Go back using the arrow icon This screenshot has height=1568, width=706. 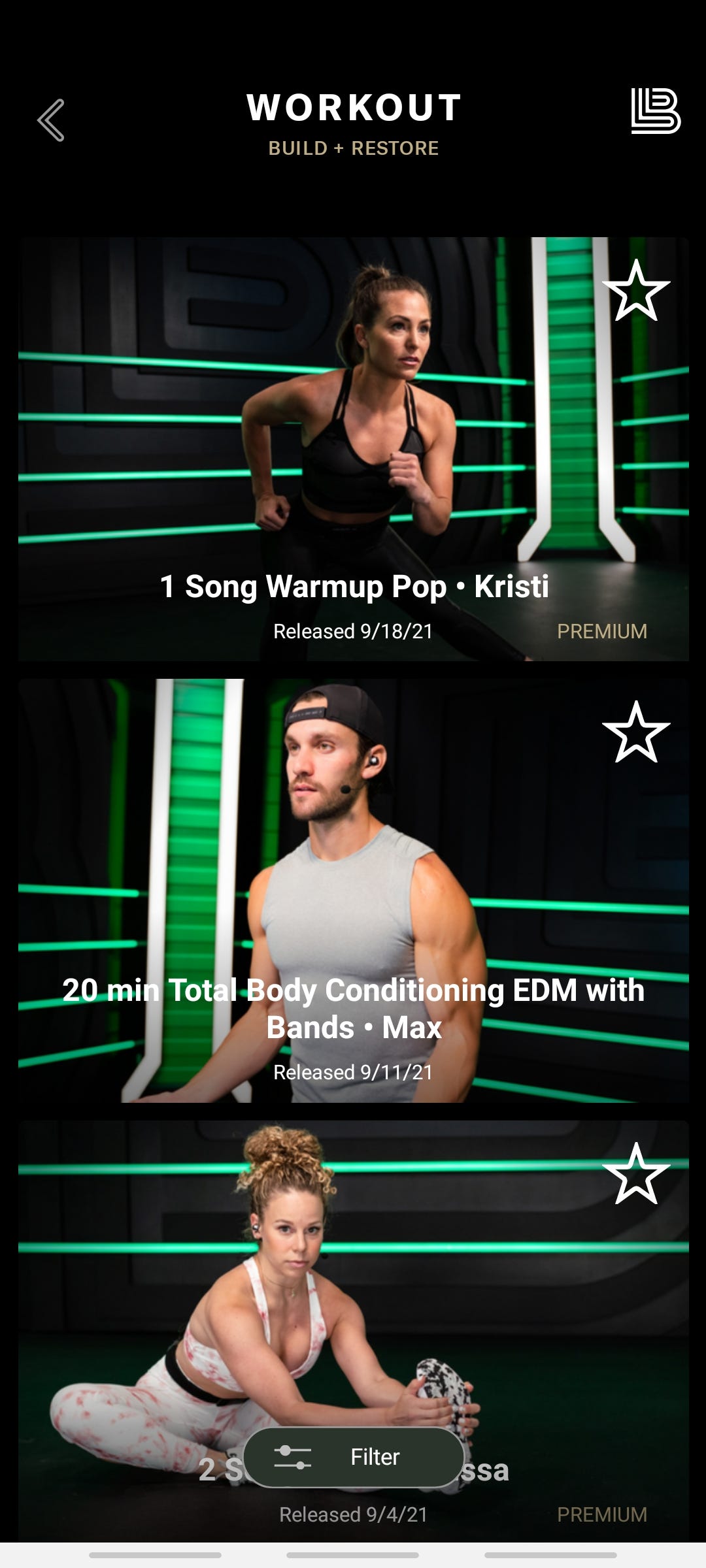pyautogui.click(x=51, y=120)
